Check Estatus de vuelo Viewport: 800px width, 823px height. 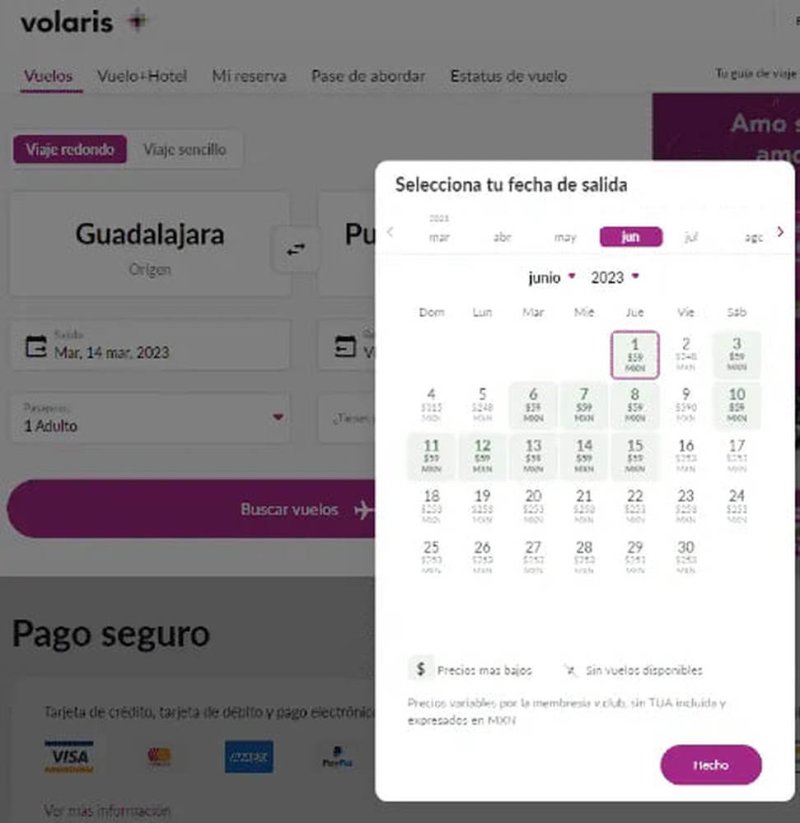click(508, 76)
